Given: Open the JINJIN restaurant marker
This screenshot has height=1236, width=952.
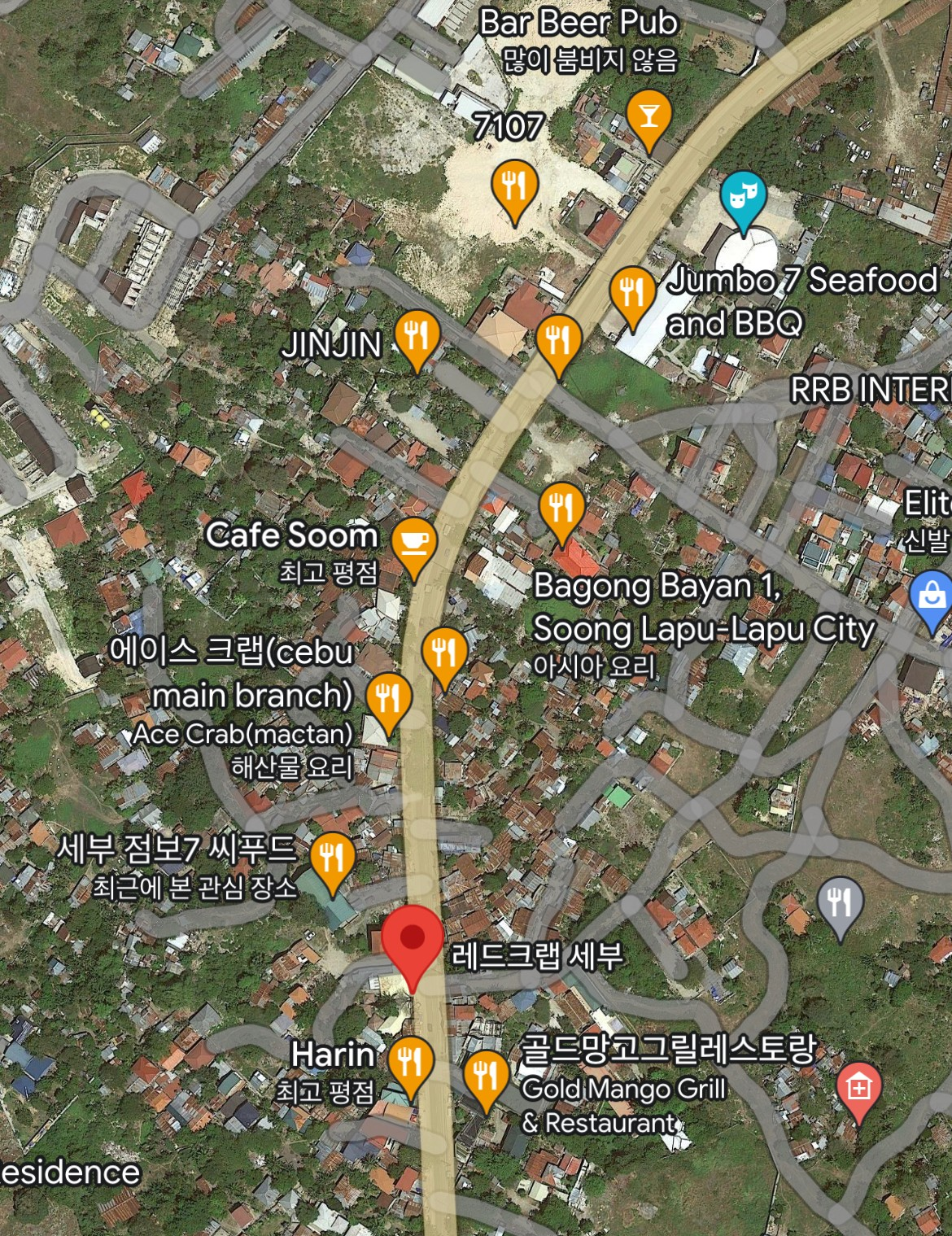Looking at the screenshot, I should tap(417, 336).
